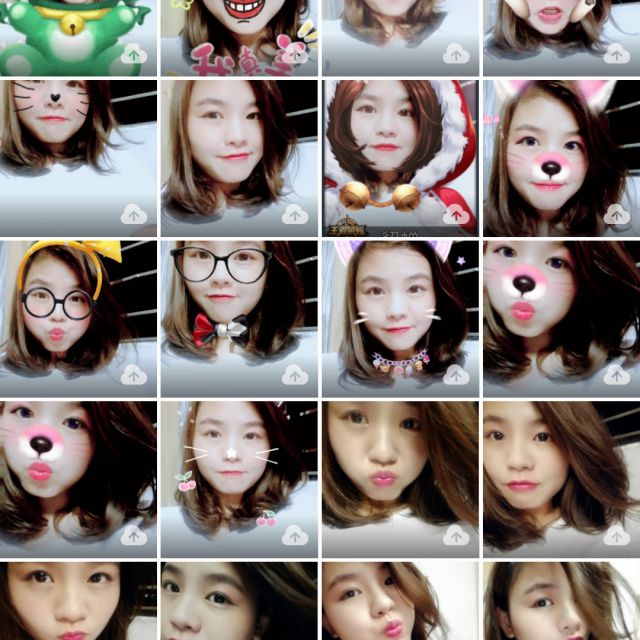Upload the green lucky cat photo to cloud
The height and width of the screenshot is (640, 640).
tap(134, 54)
